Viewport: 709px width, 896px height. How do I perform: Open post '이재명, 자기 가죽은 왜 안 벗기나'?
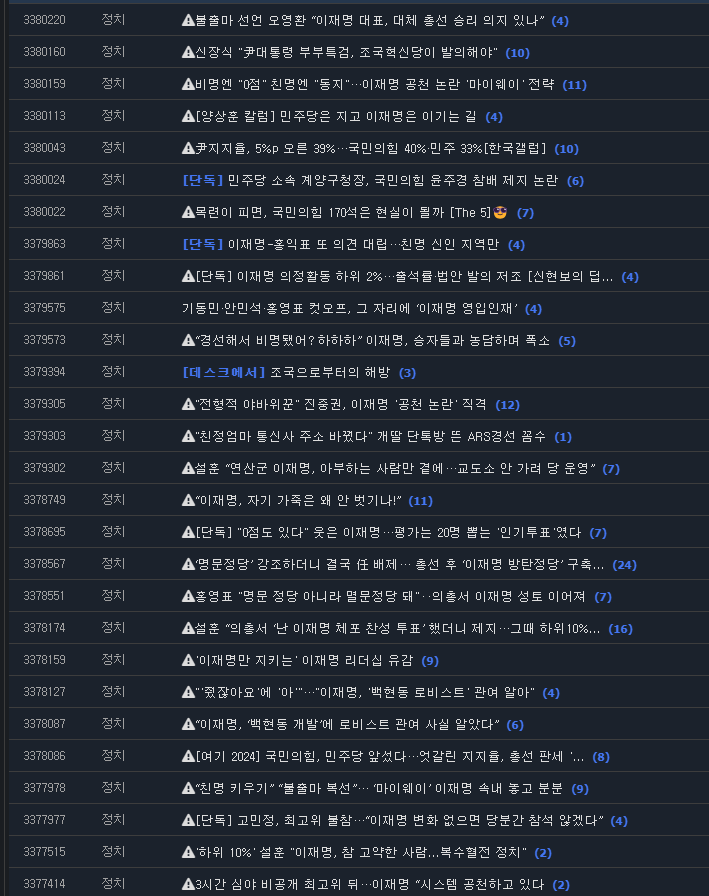pos(300,500)
